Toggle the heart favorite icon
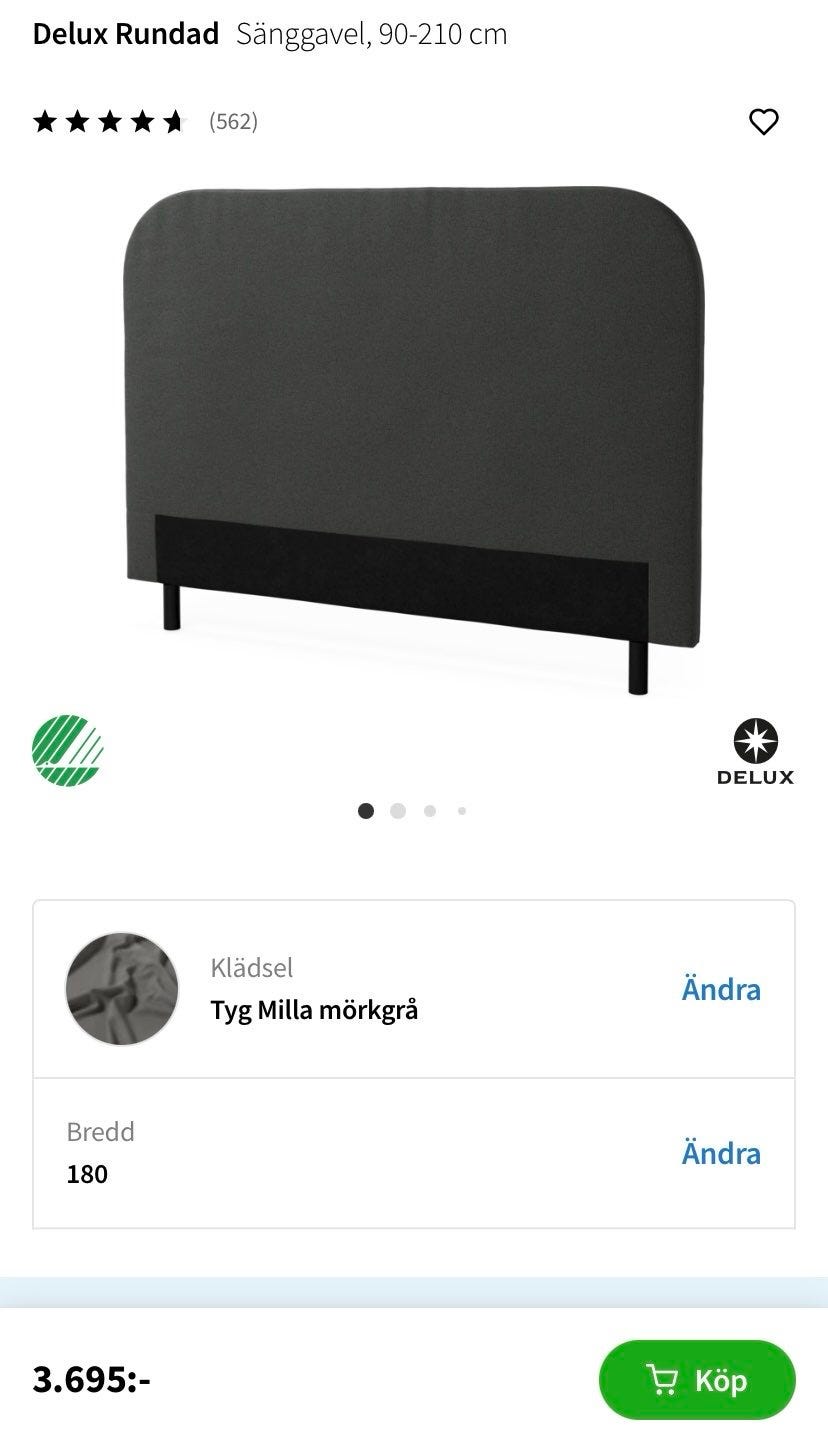Image resolution: width=828 pixels, height=1436 pixels. pos(763,121)
